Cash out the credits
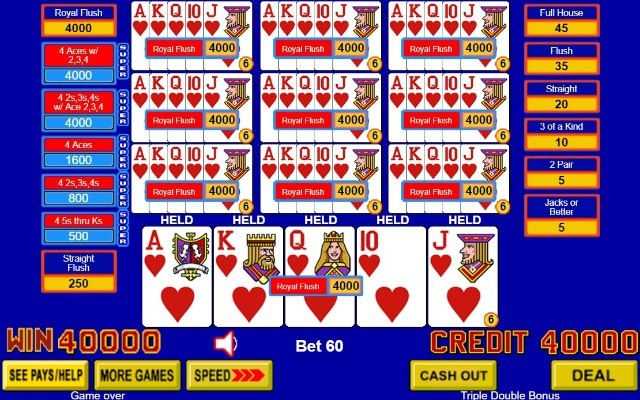This screenshot has height=400, width=640. [453, 375]
